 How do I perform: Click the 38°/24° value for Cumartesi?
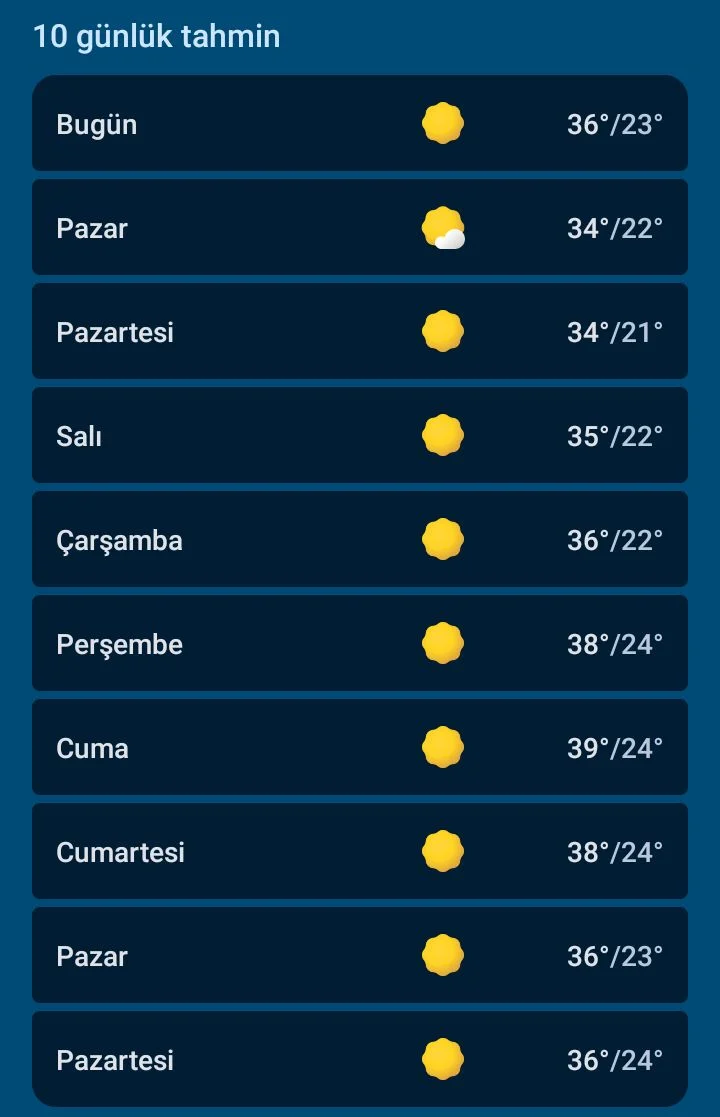[x=615, y=851]
